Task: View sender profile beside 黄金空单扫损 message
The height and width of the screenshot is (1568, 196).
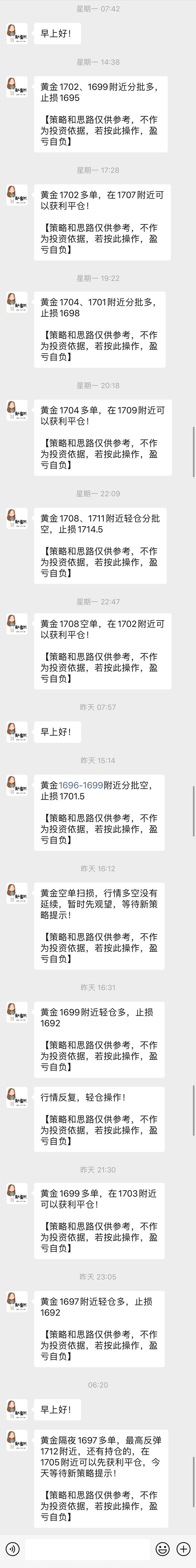Action: tap(16, 893)
